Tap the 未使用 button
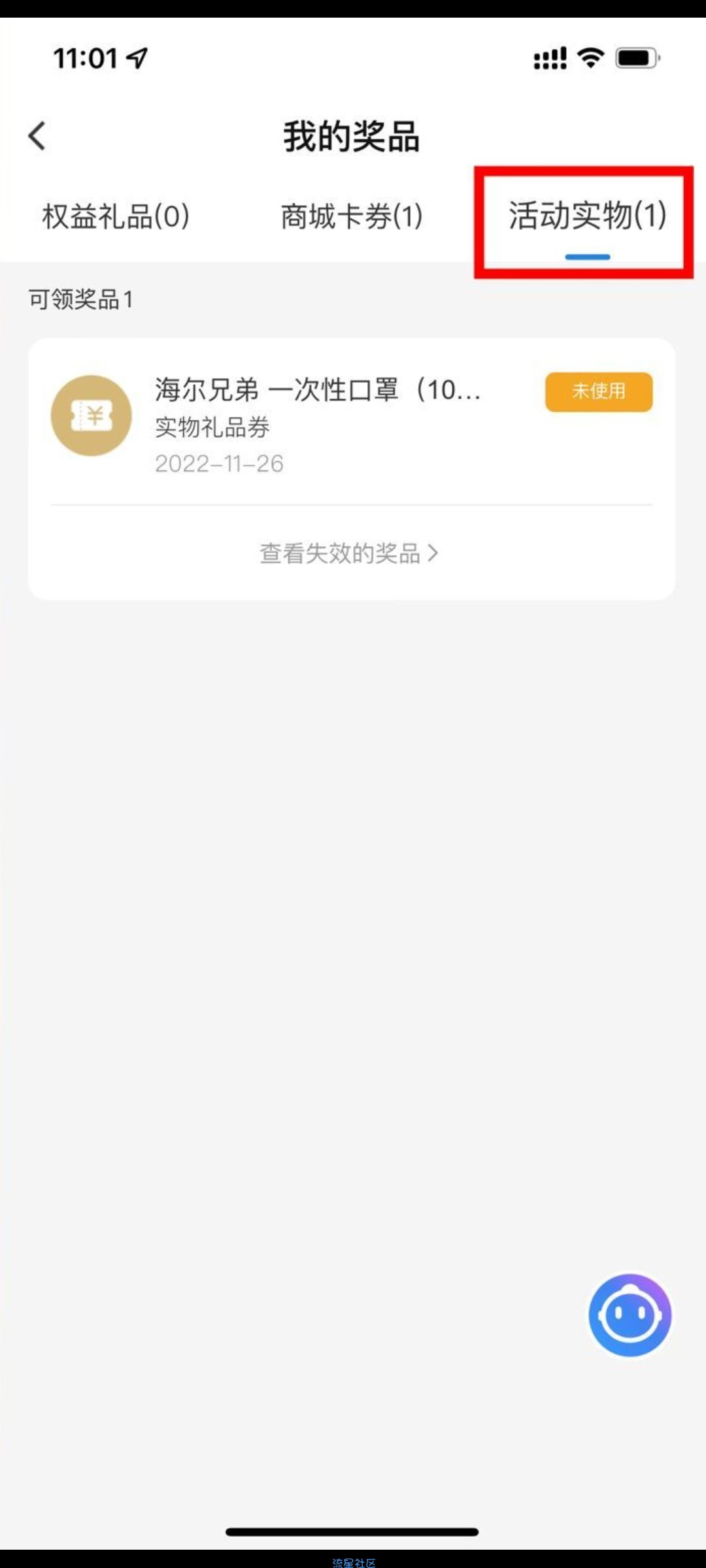The height and width of the screenshot is (1568, 706). coord(599,391)
